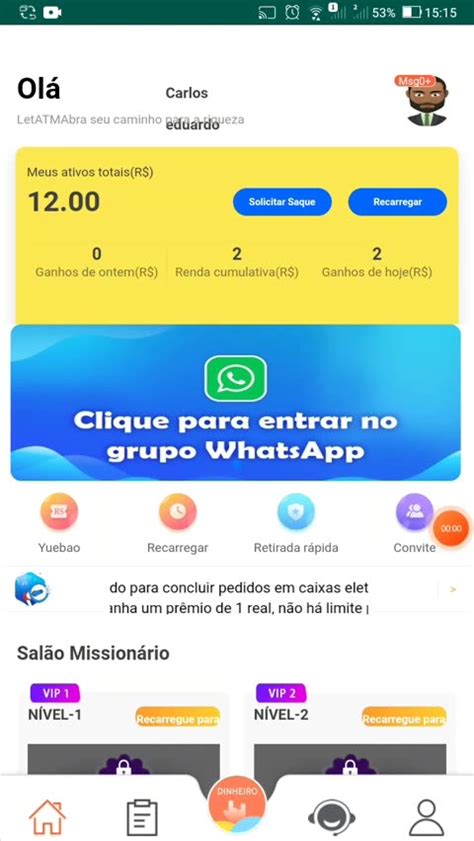Open customer support headset tab
Viewport: 474px width, 841px height.
click(x=331, y=817)
